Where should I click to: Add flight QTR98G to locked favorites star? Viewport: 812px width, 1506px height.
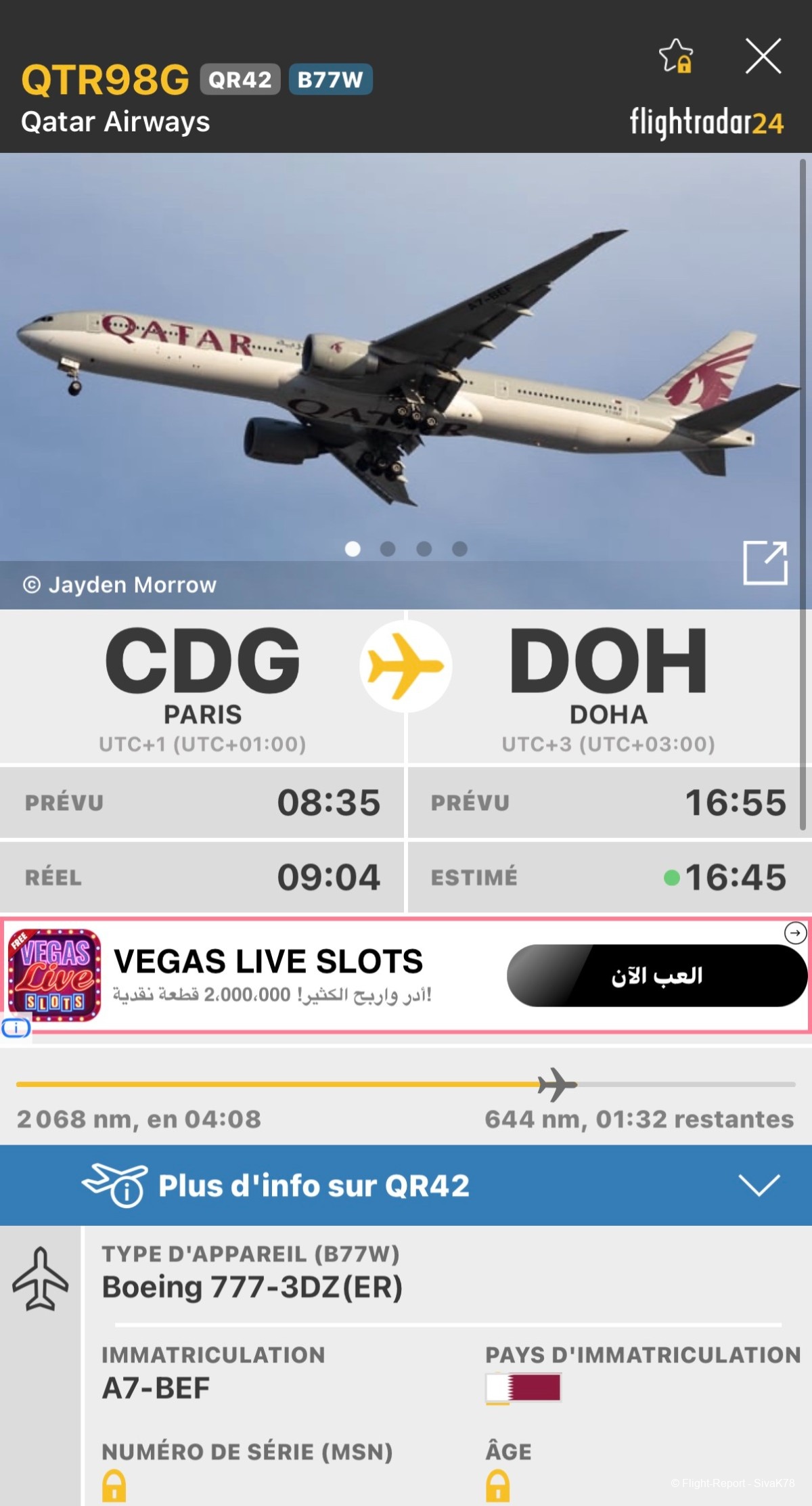coord(676,56)
